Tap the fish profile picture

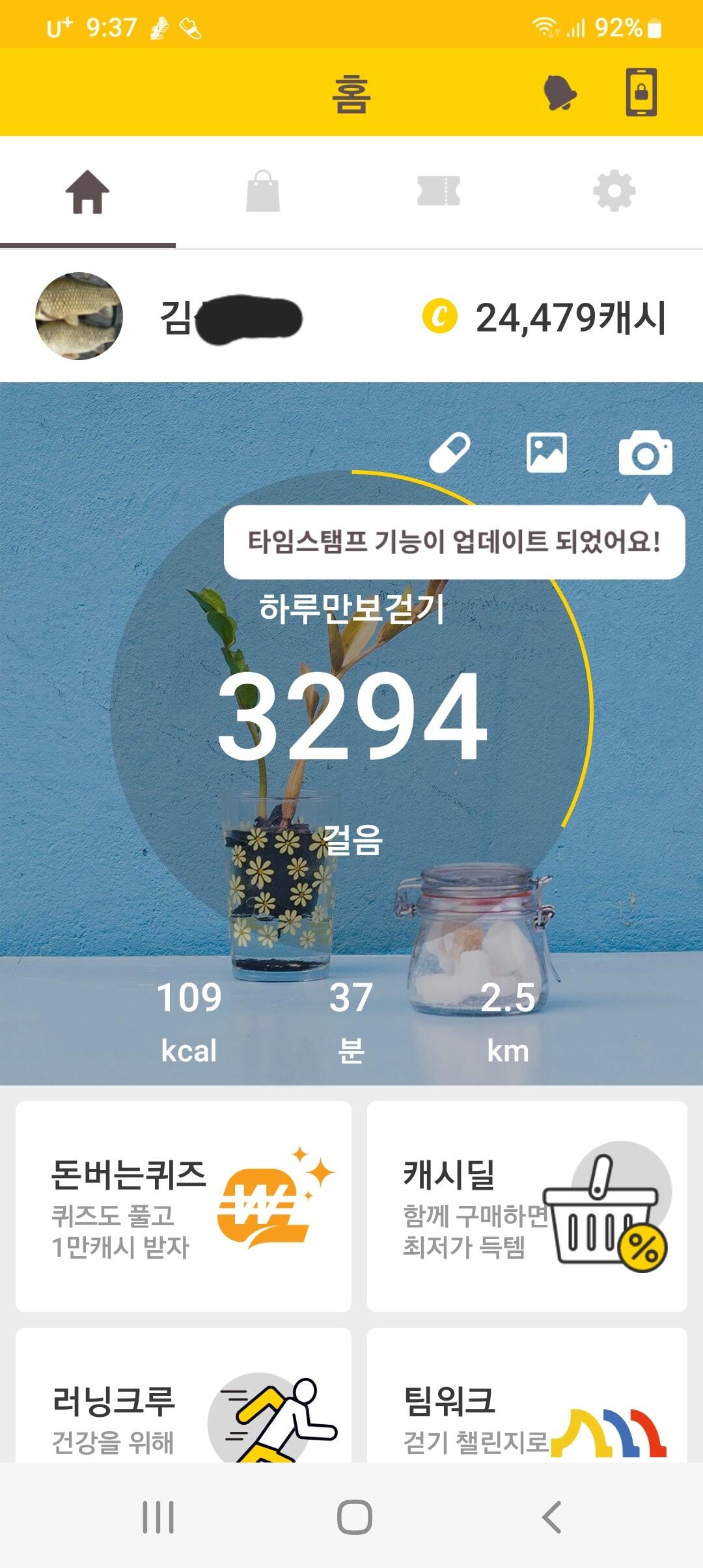pyautogui.click(x=79, y=316)
